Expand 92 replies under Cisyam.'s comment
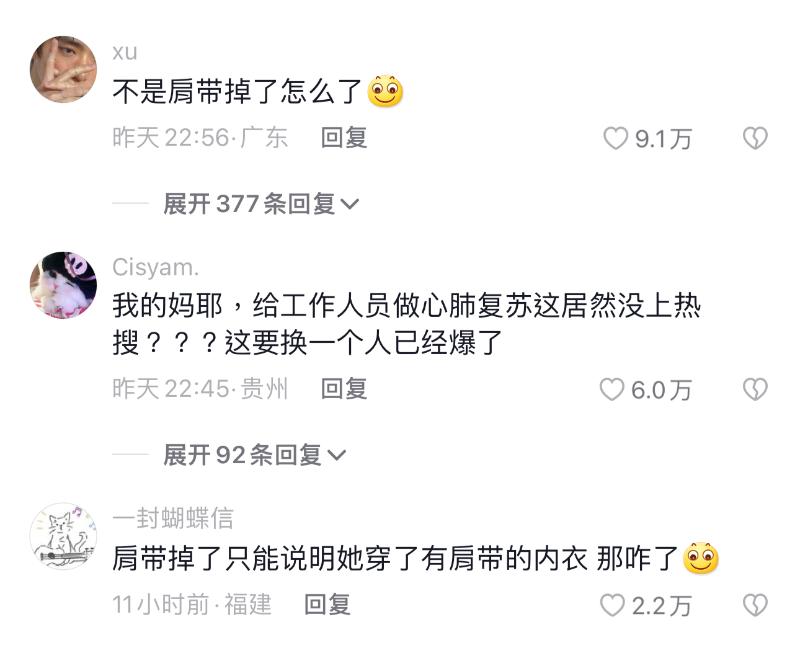Screen dimensions: 800x648 click(254, 455)
